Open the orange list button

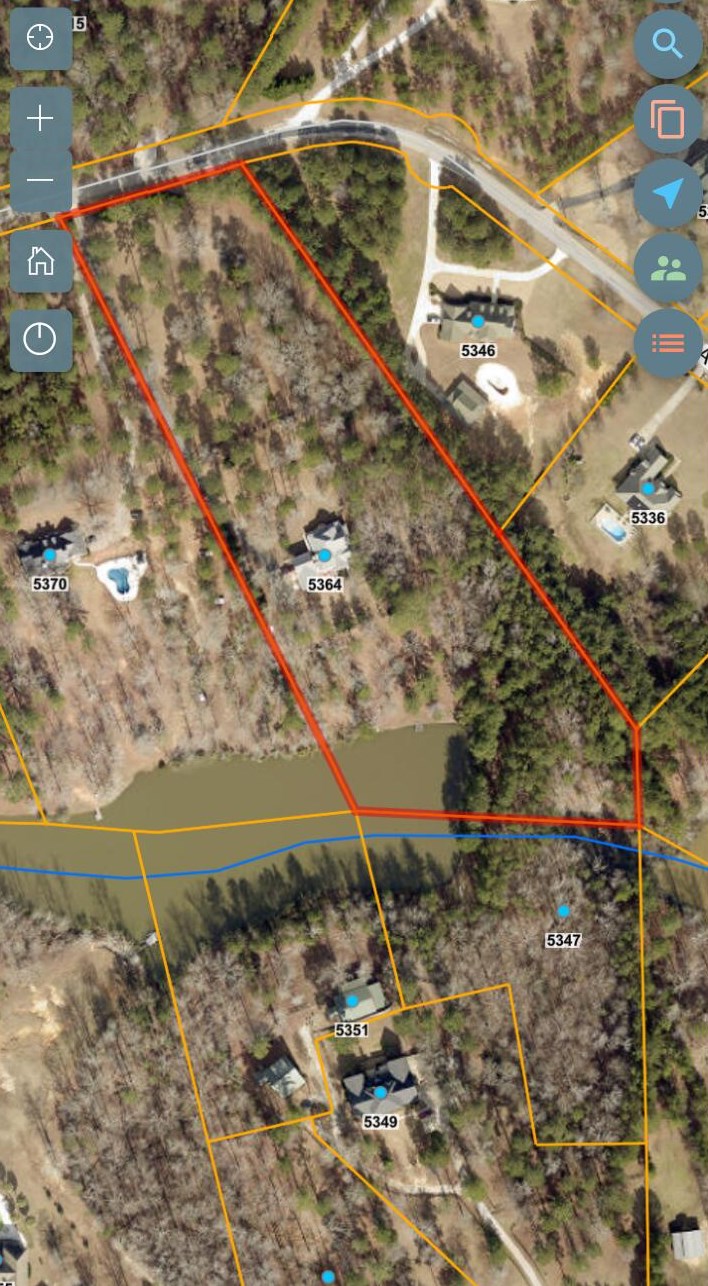point(667,343)
